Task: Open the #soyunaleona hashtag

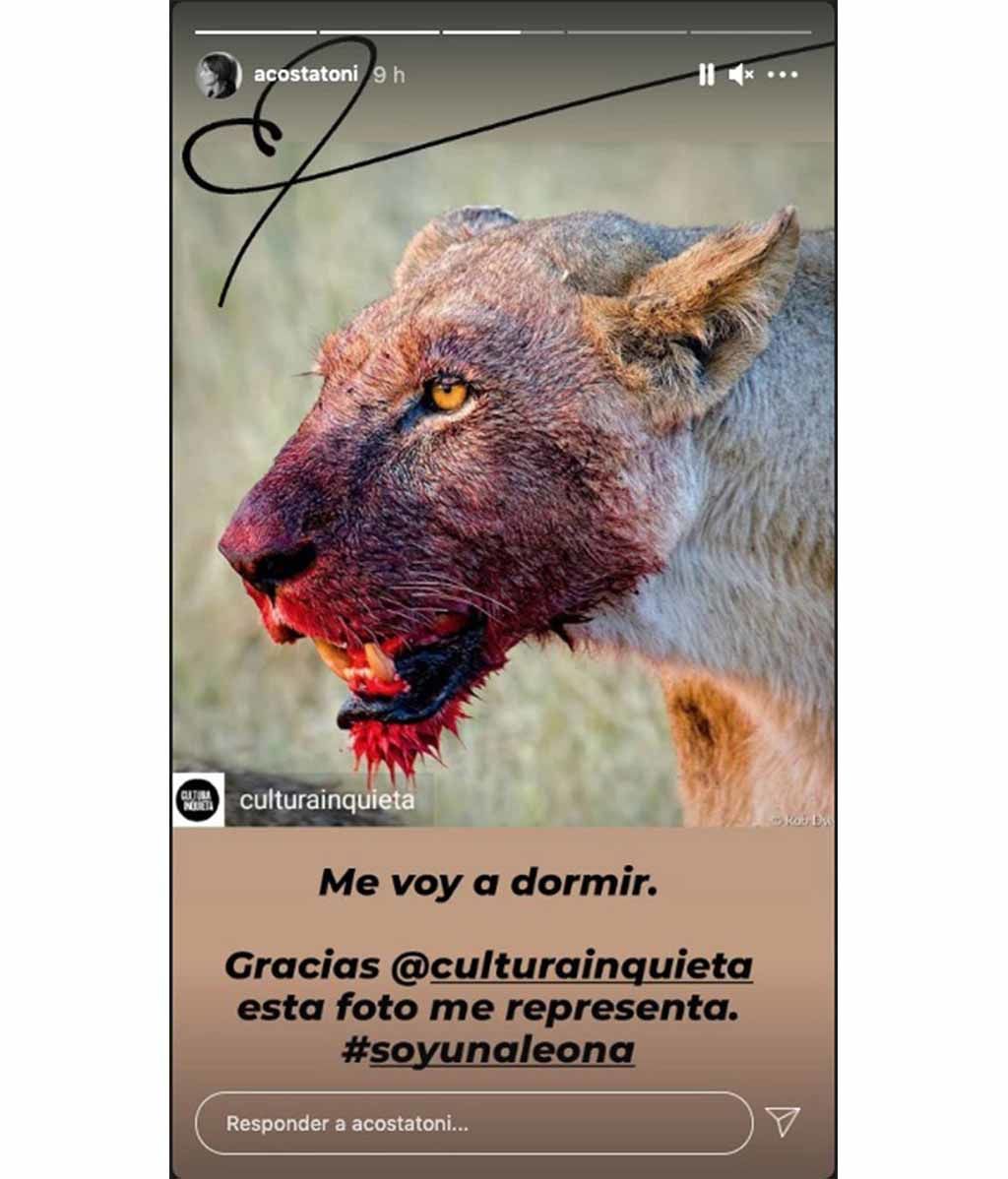Action: click(487, 1050)
